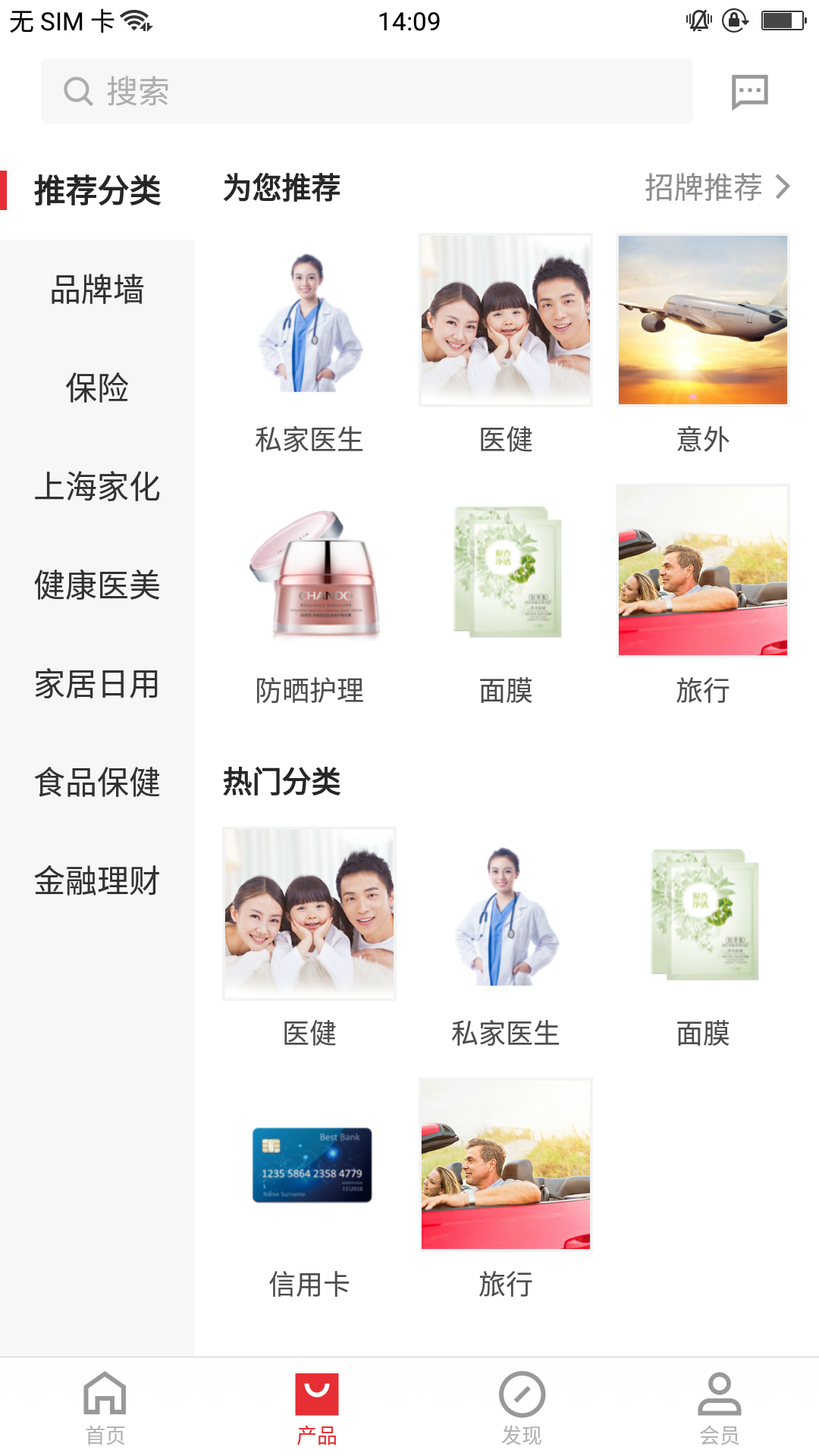Open the 会员 tab
The height and width of the screenshot is (1456, 819).
719,1407
